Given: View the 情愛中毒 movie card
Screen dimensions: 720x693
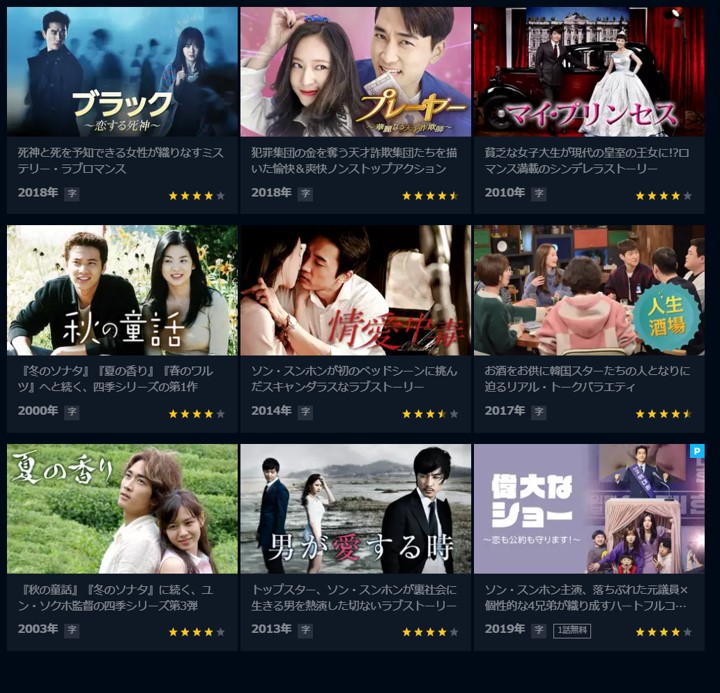Looking at the screenshot, I should [x=355, y=290].
